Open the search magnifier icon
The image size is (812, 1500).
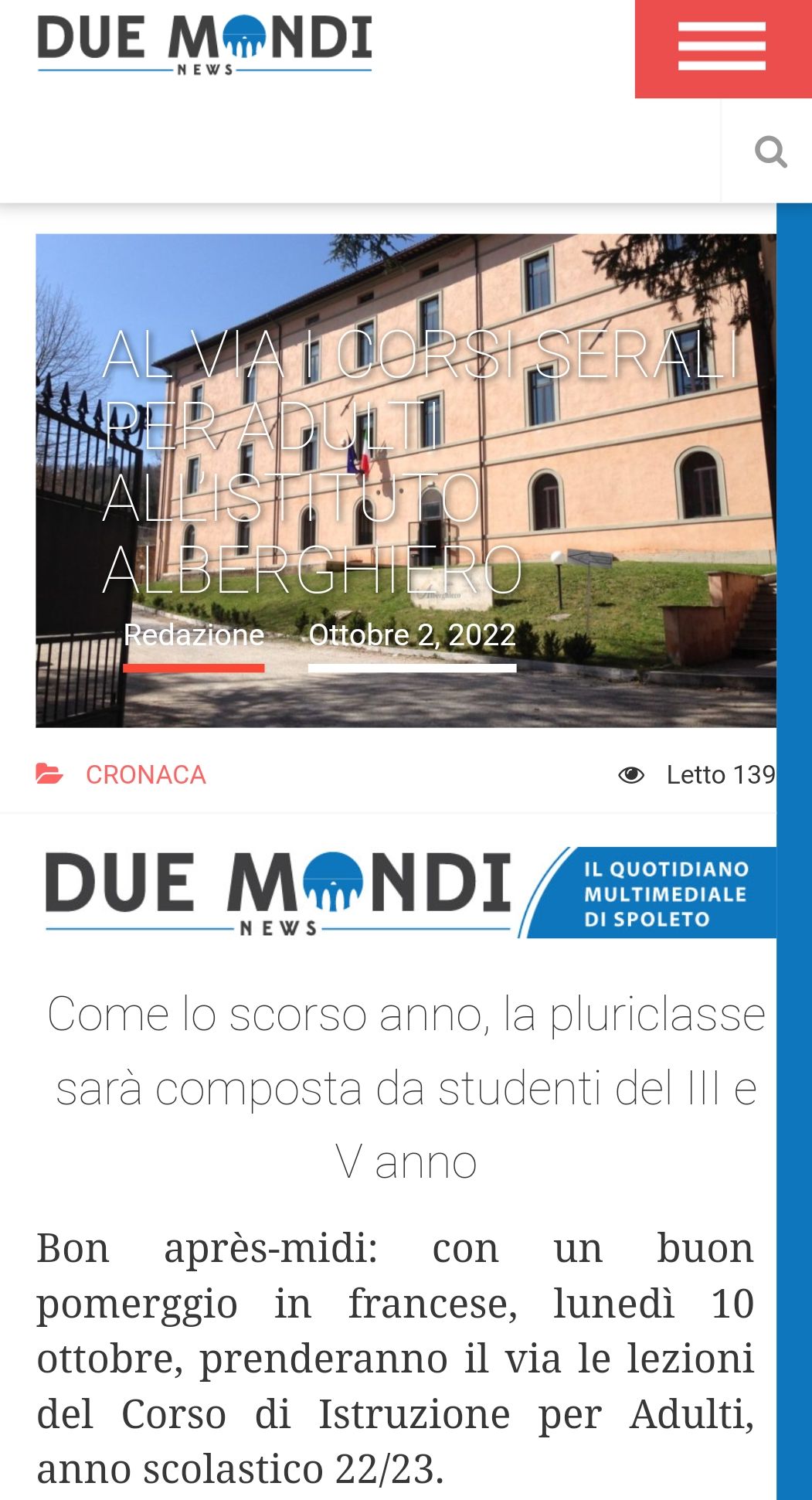pos(770,151)
